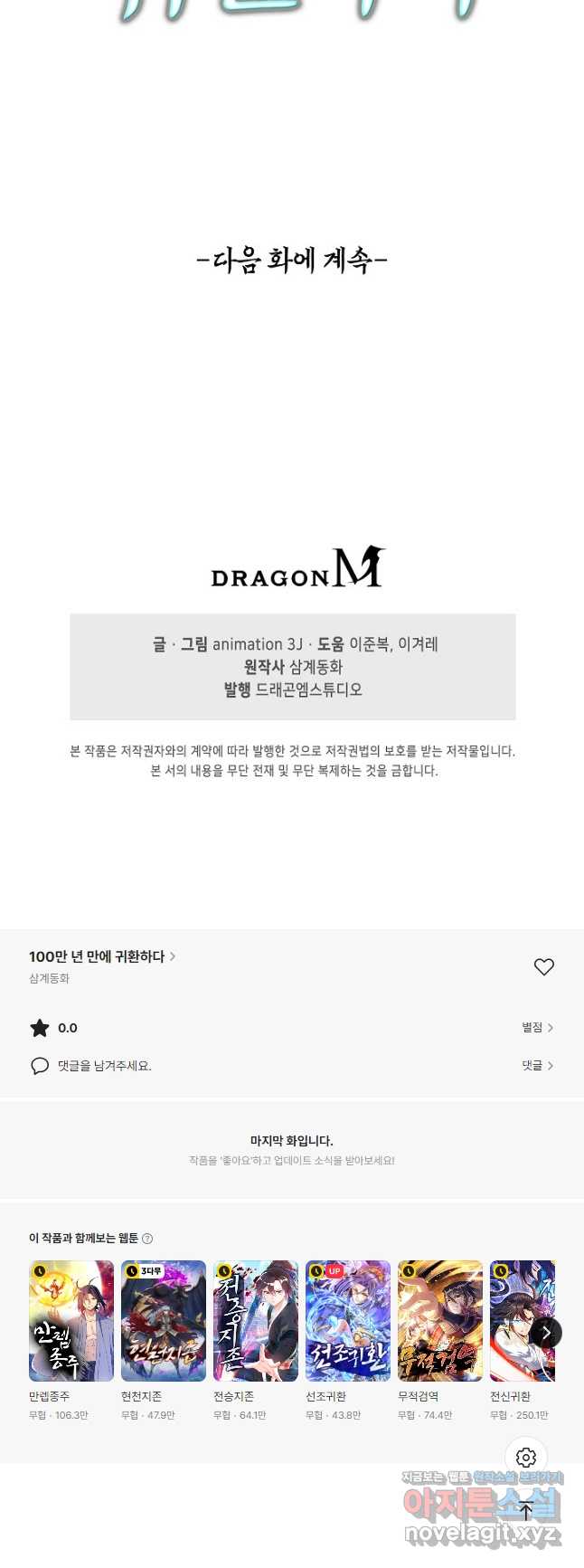The height and width of the screenshot is (1568, 584).
Task: Open the 별점 star rating page
Action: [537, 1028]
